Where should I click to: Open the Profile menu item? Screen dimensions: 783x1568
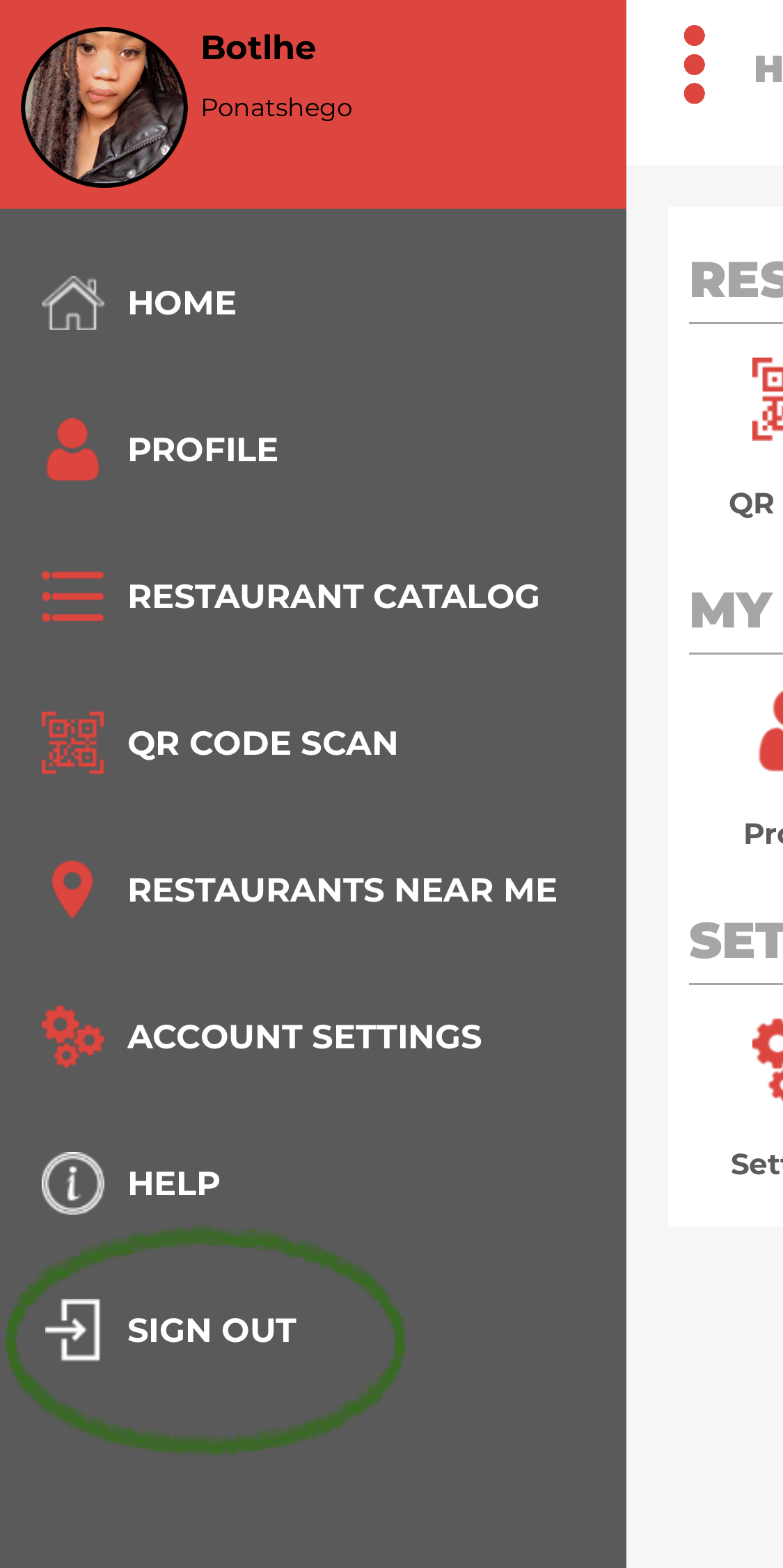pos(202,450)
